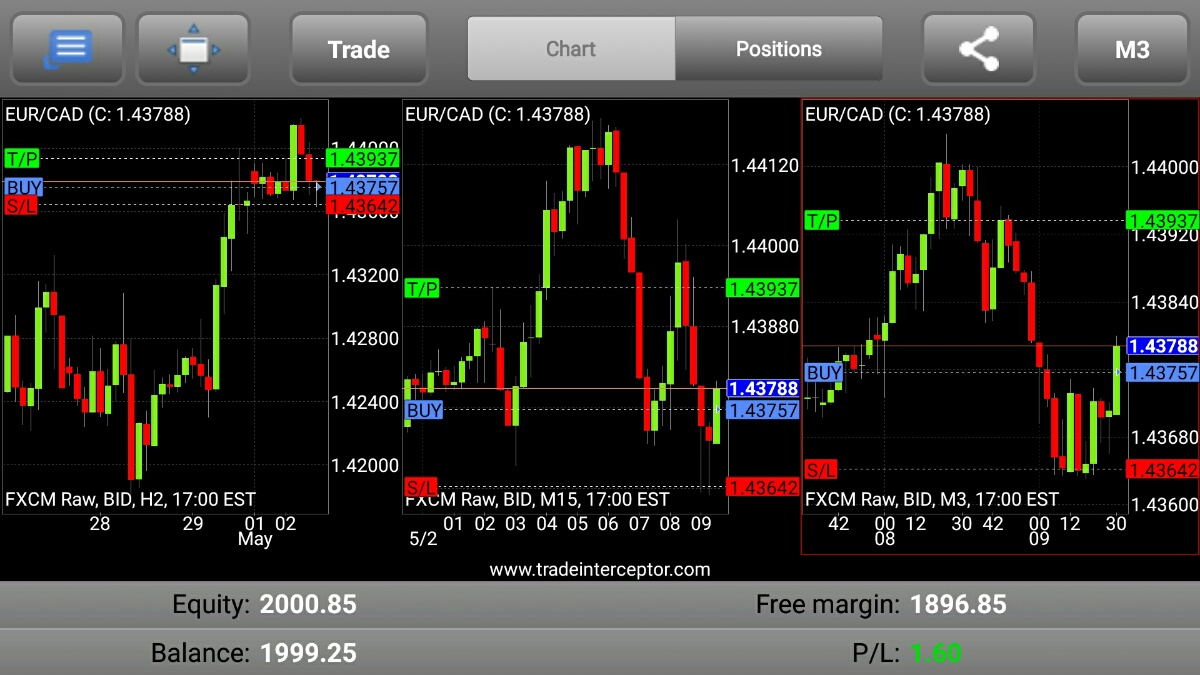Open the Trade button
This screenshot has height=675, width=1200.
tap(359, 49)
